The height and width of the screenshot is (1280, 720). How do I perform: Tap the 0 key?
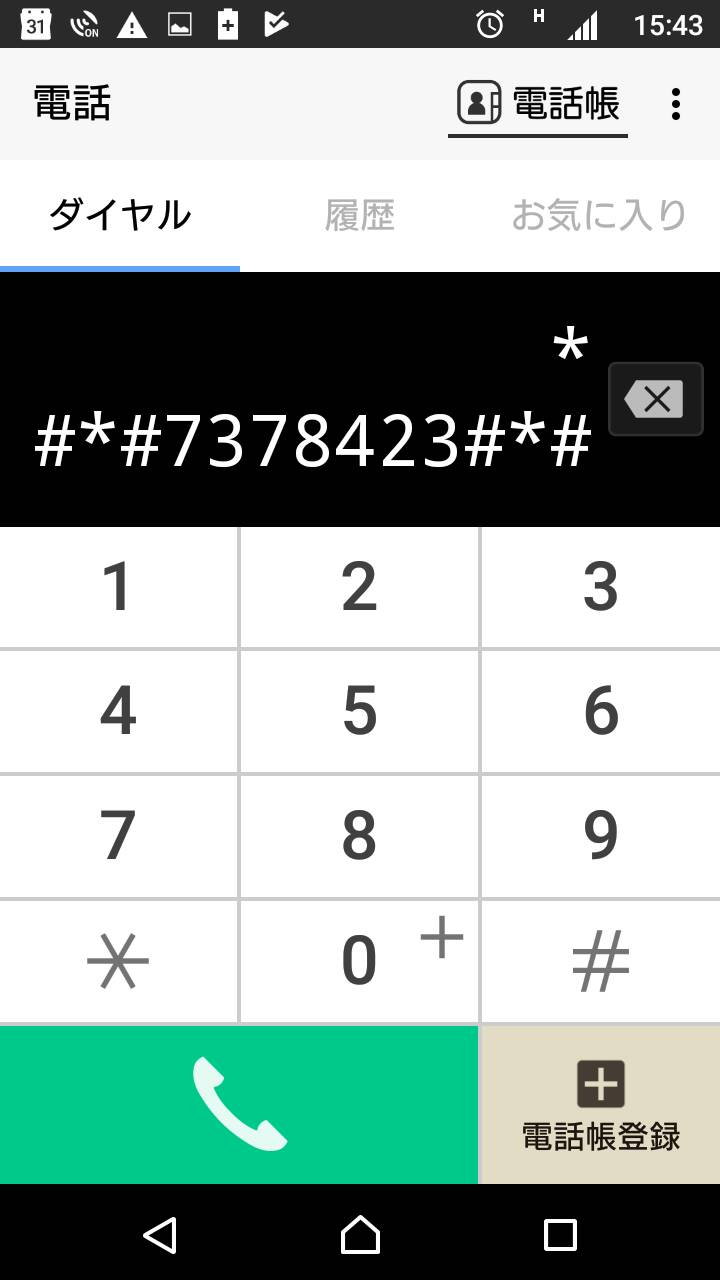[360, 961]
